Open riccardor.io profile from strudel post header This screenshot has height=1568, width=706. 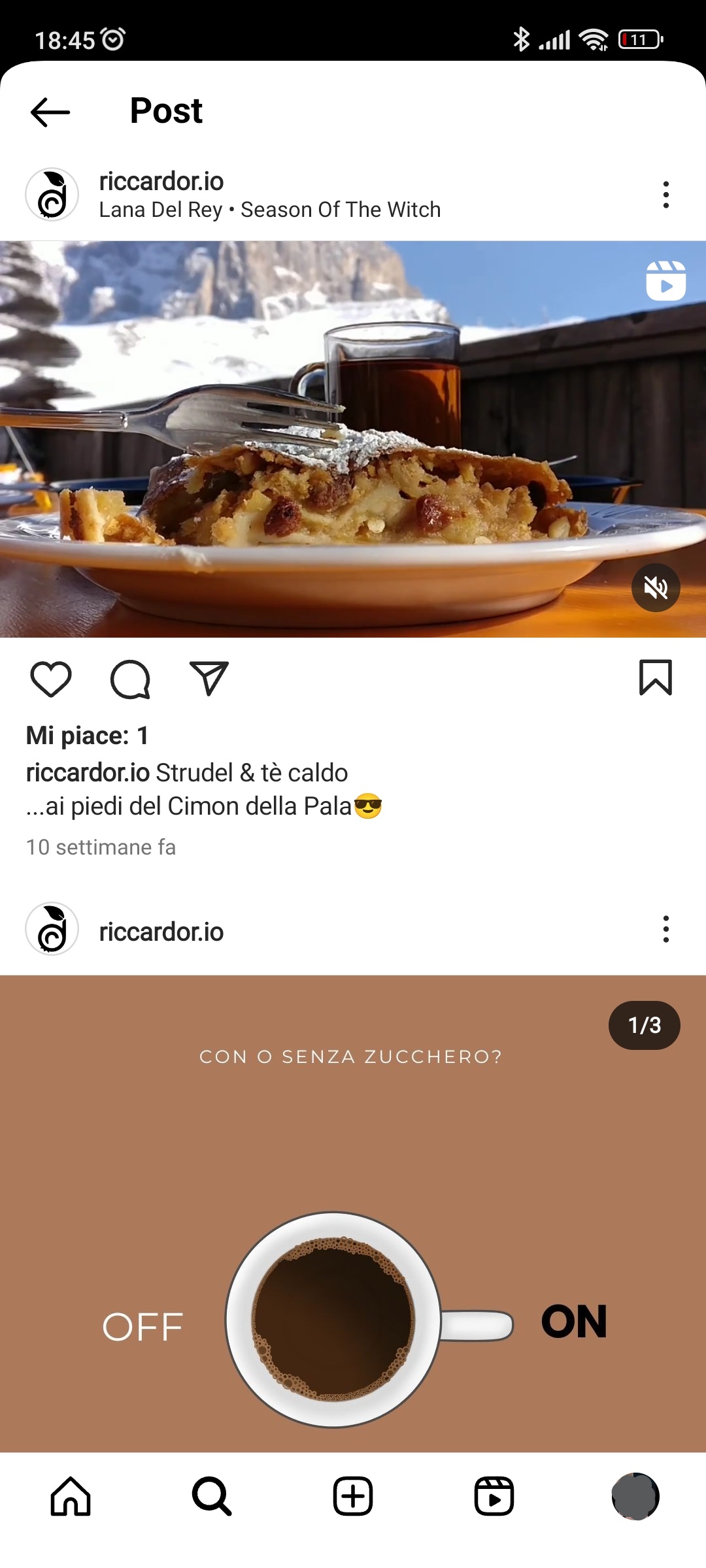click(161, 181)
